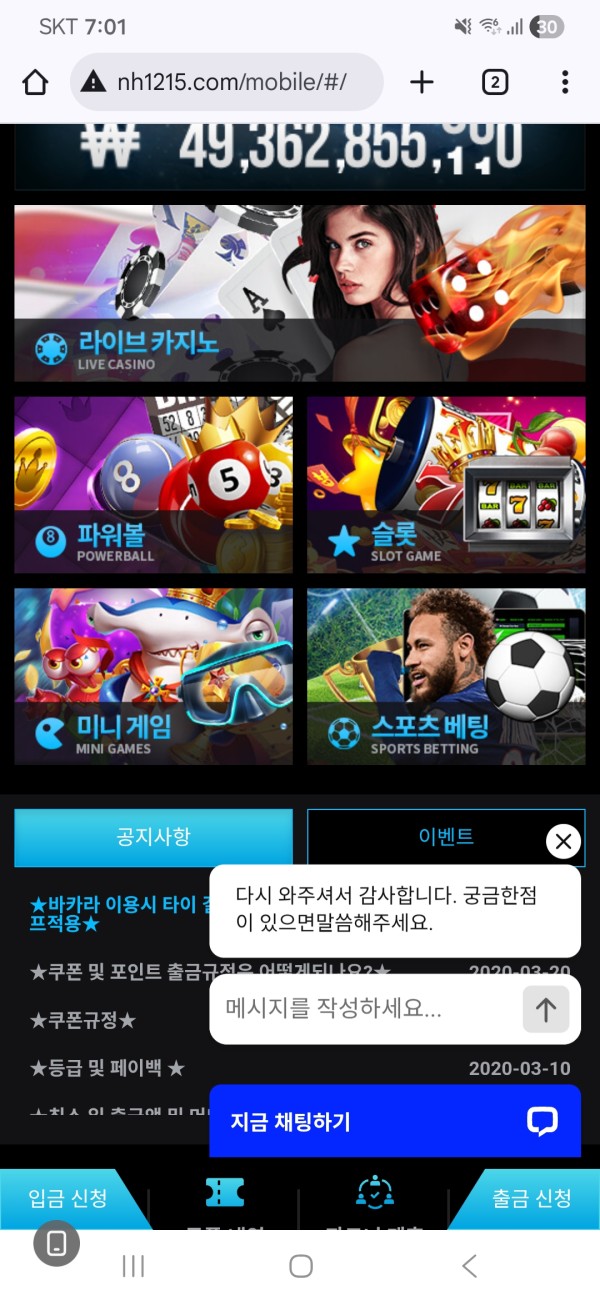The image size is (600, 1300).
Task: Send the chat message
Action: 545,1009
